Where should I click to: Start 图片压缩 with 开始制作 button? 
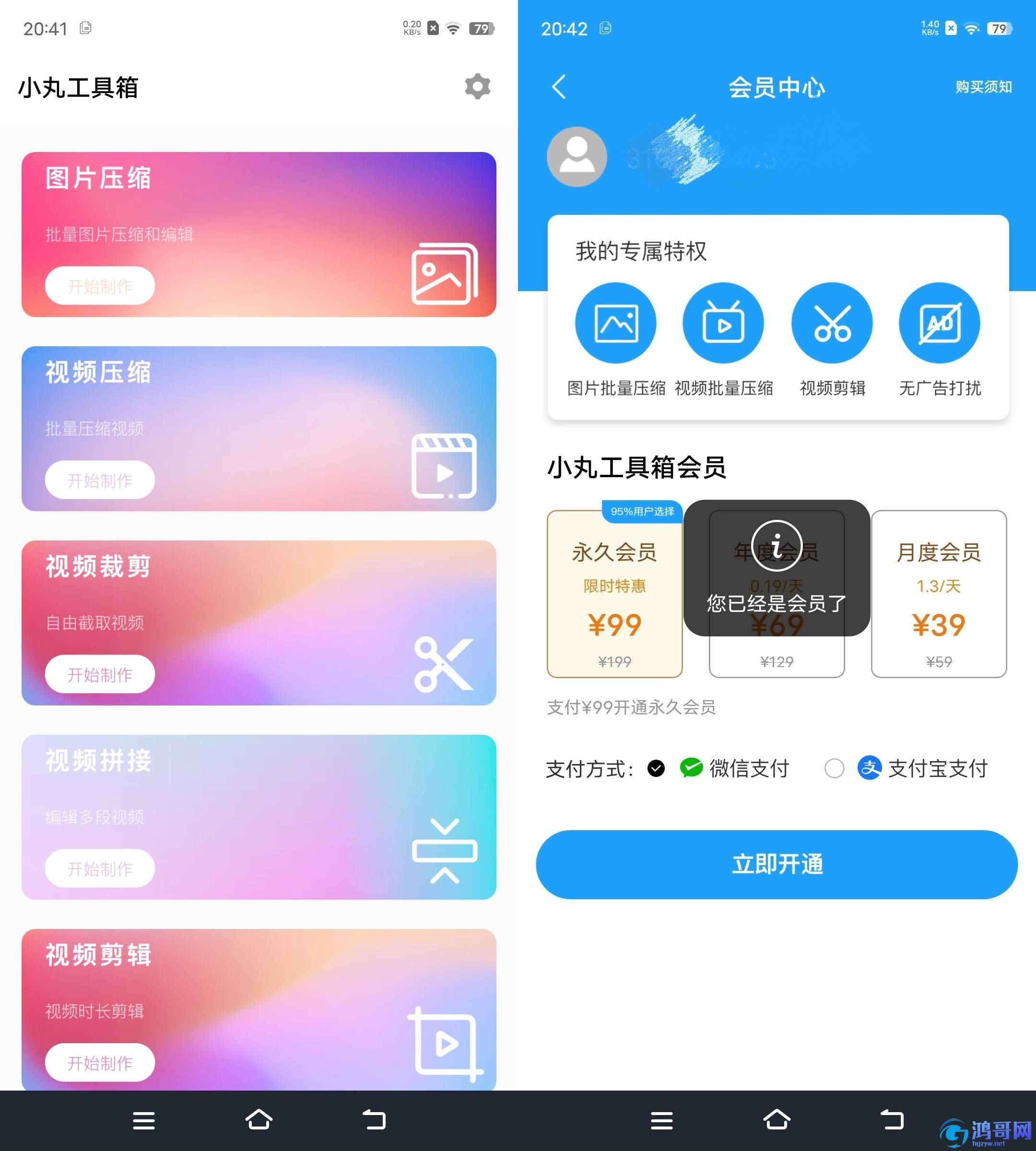pos(100,286)
